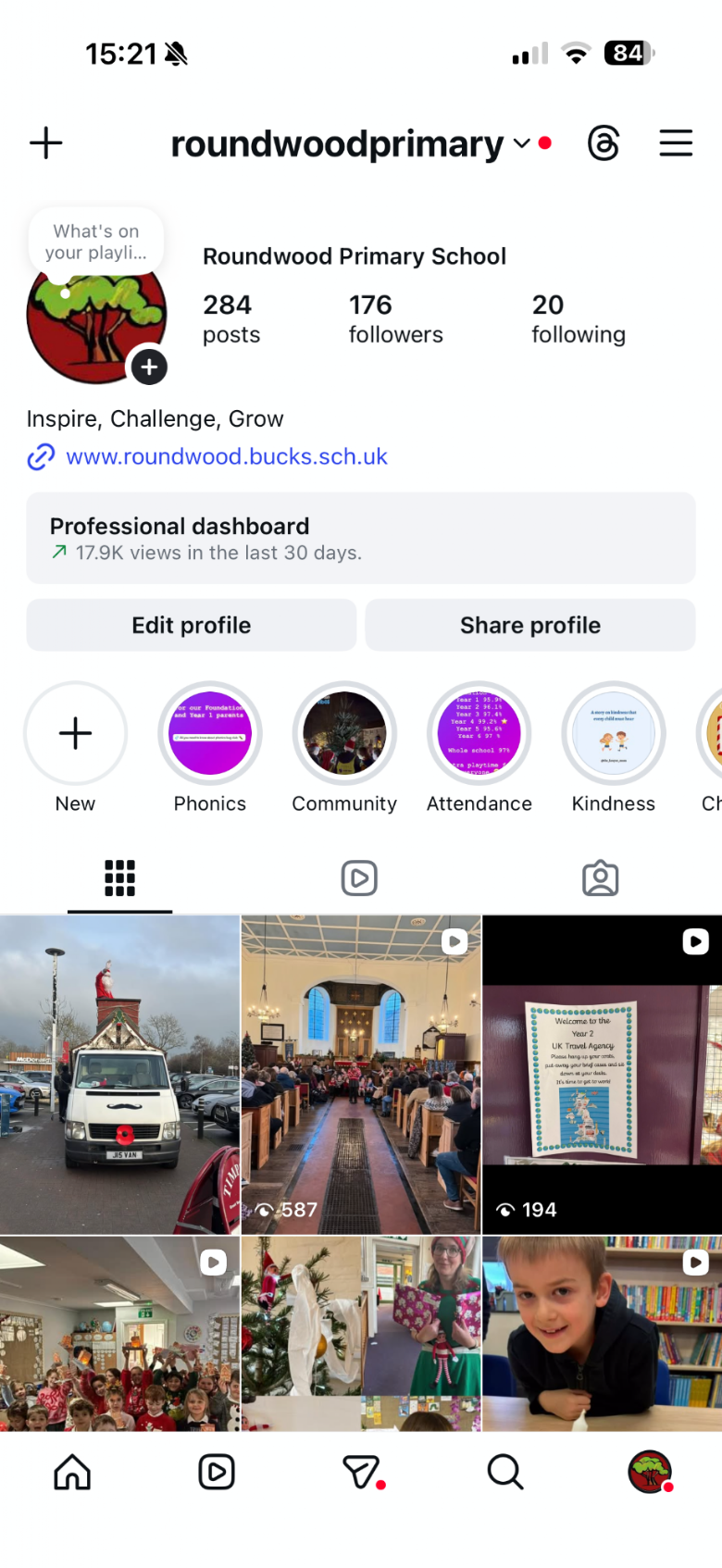Tap Share profile
Screen dimensions: 722x1568
point(529,626)
